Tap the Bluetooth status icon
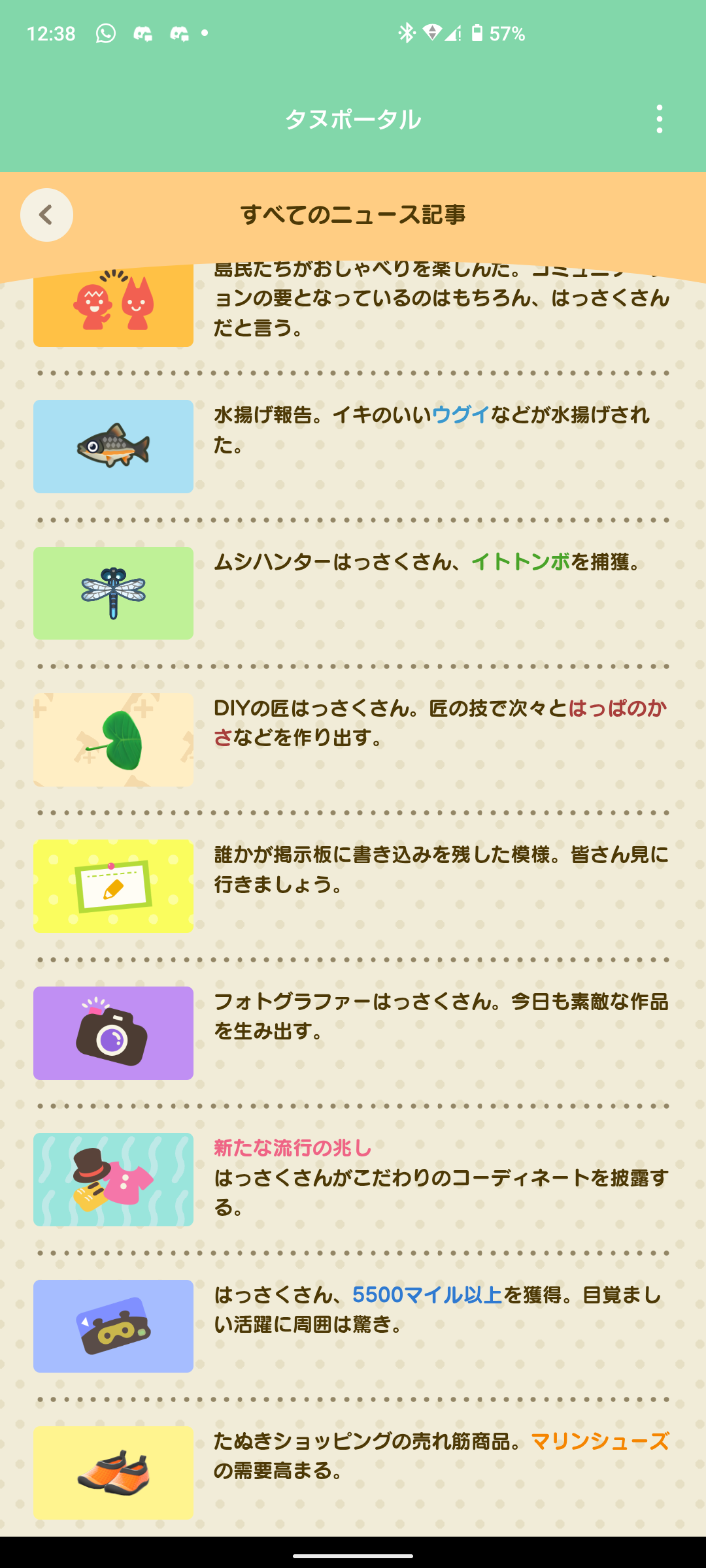 [x=407, y=33]
